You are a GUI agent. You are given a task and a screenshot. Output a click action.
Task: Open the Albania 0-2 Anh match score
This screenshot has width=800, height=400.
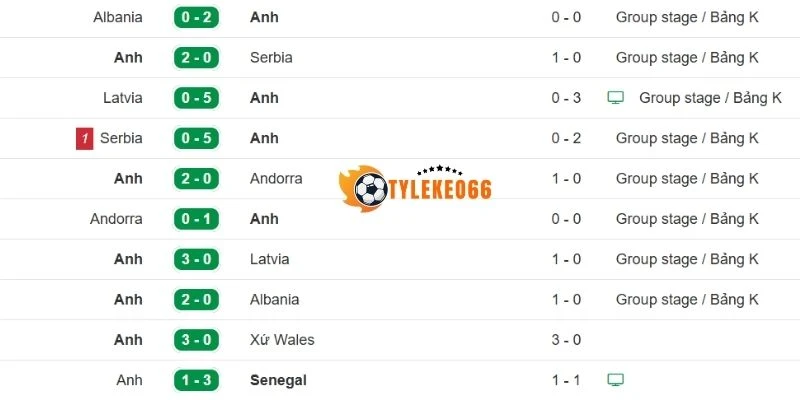(197, 17)
